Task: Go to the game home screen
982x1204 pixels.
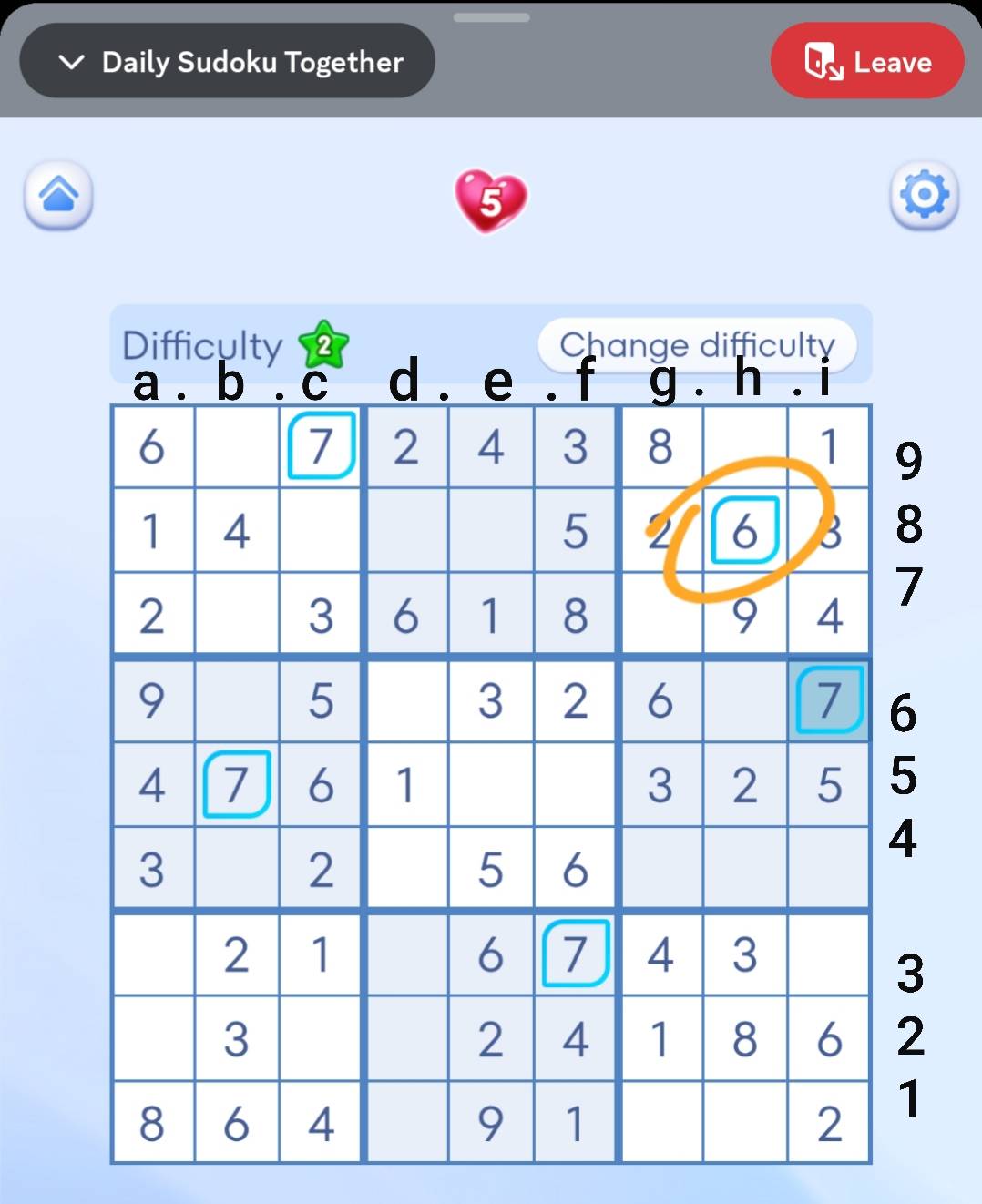Action: tap(58, 195)
